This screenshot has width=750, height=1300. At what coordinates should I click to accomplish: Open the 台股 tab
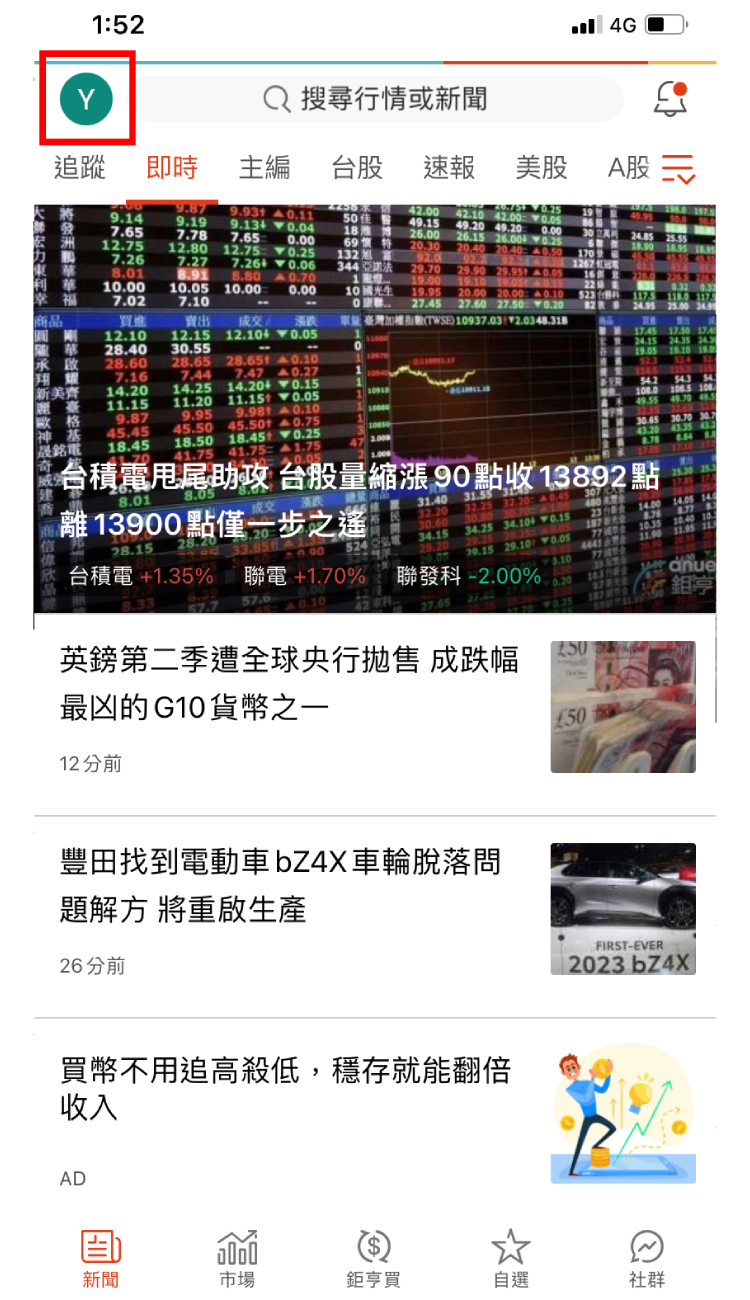[357, 168]
